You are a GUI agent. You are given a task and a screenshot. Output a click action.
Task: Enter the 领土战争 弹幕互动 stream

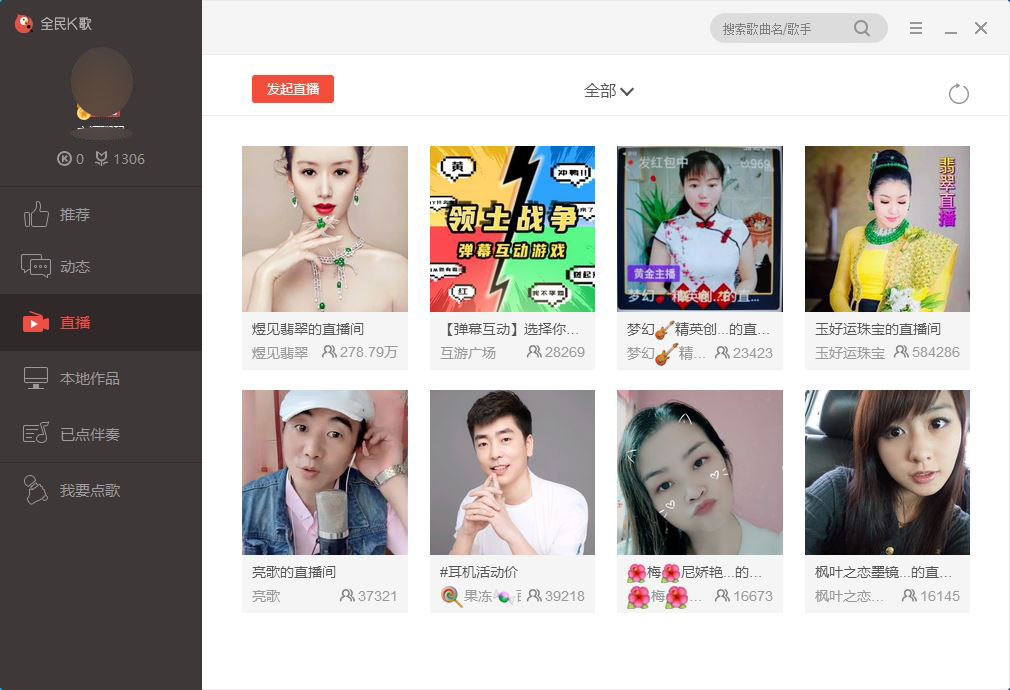[512, 229]
